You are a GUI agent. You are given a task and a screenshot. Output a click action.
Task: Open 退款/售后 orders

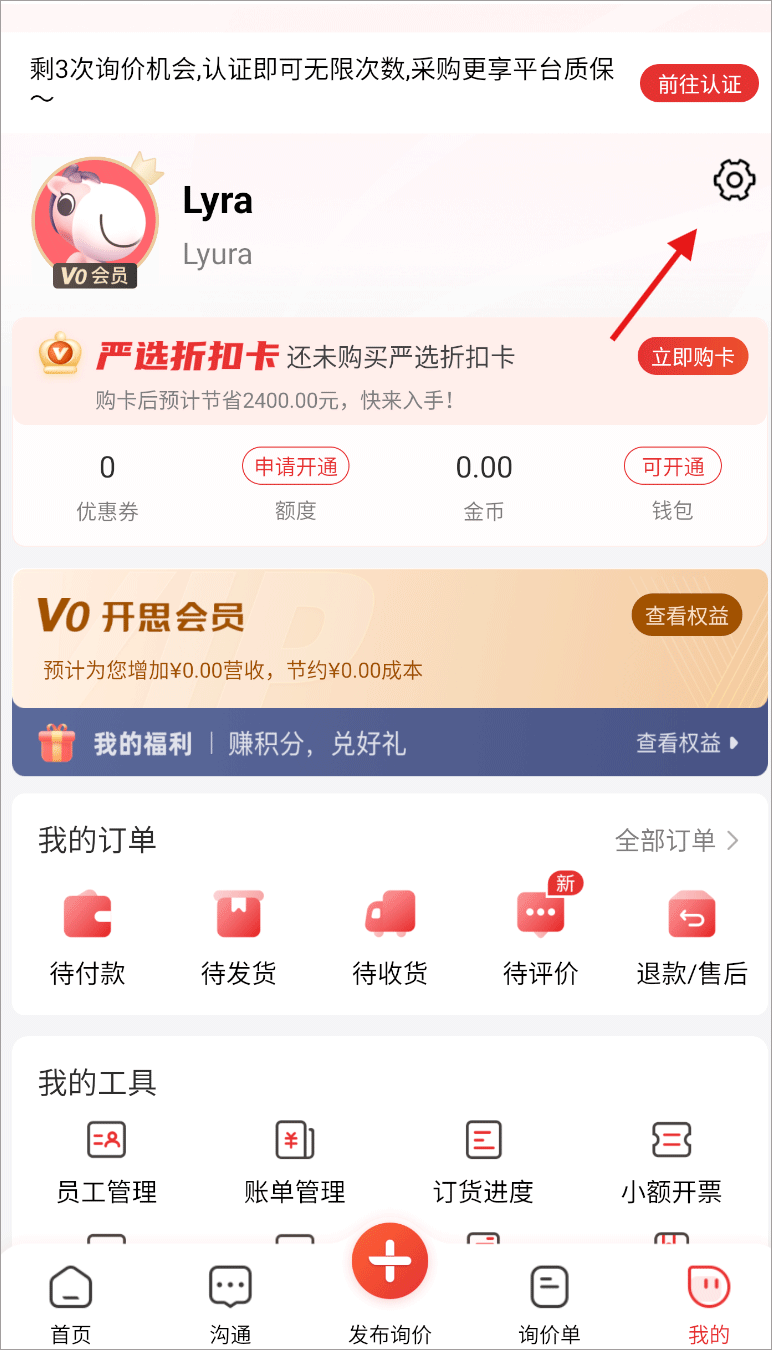pos(692,937)
